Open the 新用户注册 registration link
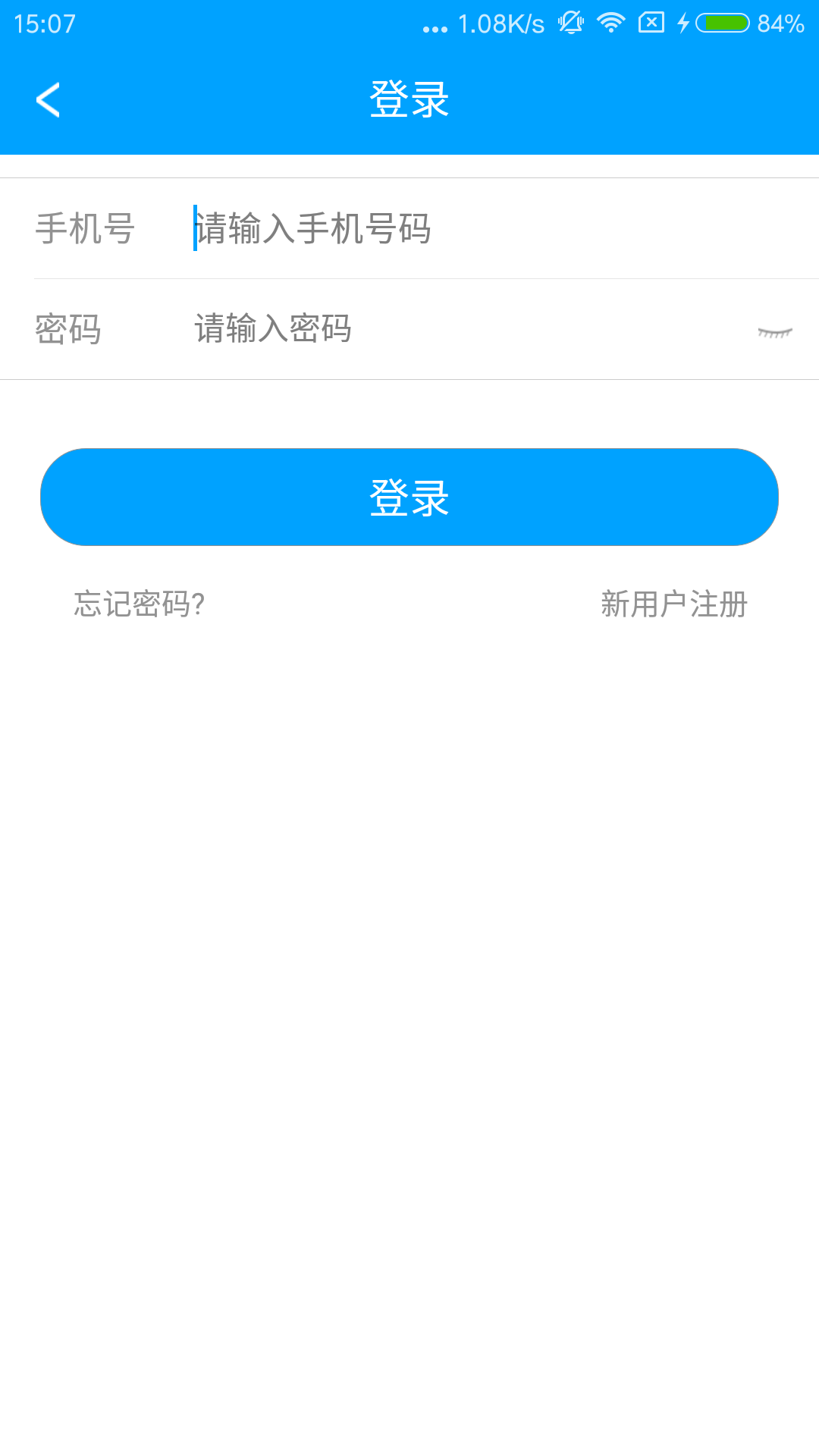 (x=673, y=604)
